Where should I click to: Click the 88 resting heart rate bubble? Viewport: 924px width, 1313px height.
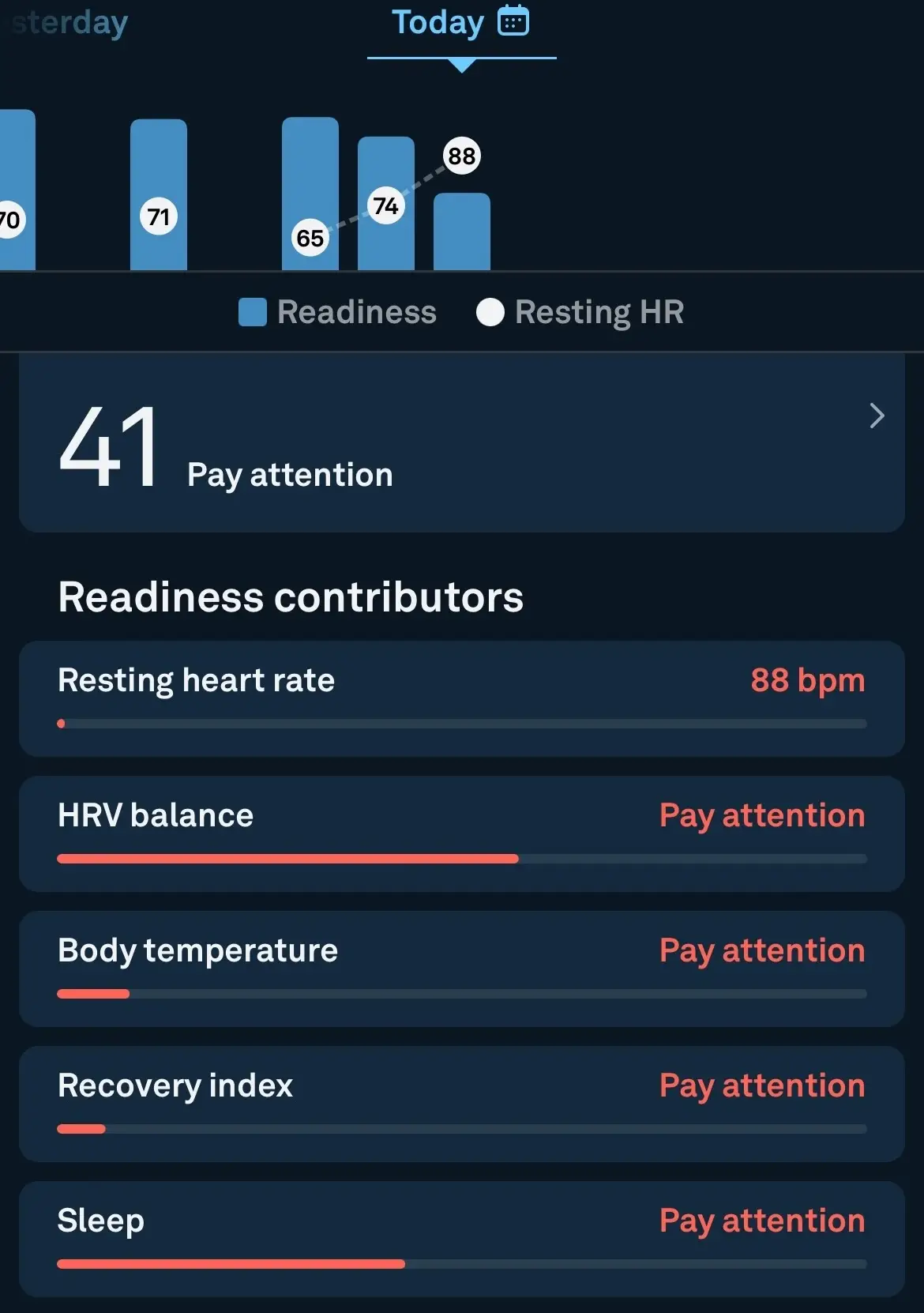pyautogui.click(x=461, y=156)
